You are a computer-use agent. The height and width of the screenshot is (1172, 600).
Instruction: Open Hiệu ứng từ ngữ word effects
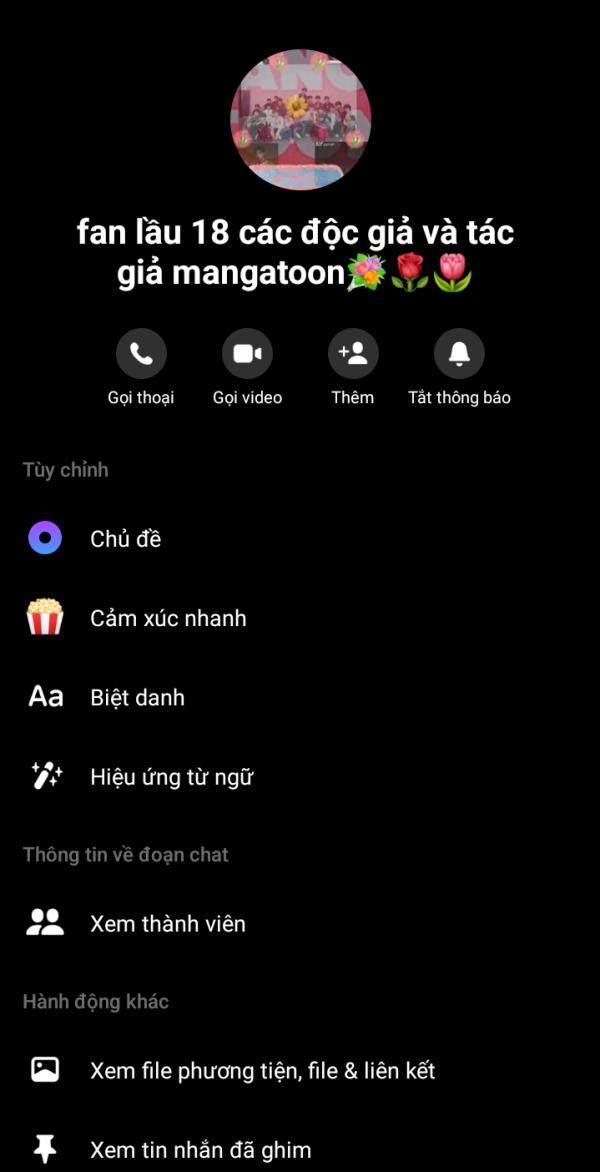[171, 777]
